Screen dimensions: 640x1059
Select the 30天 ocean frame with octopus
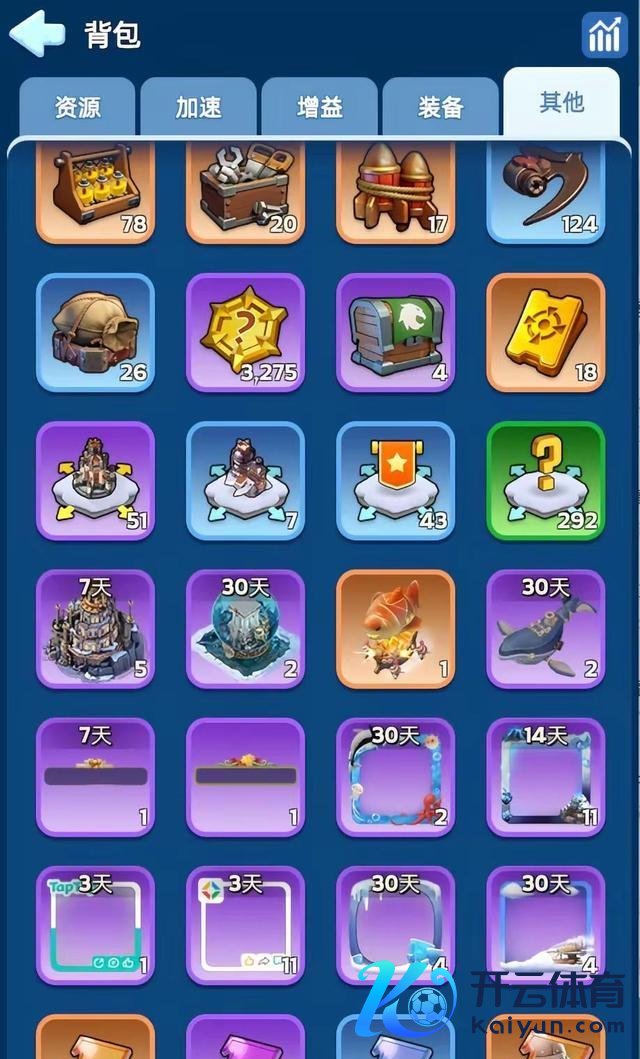point(395,777)
